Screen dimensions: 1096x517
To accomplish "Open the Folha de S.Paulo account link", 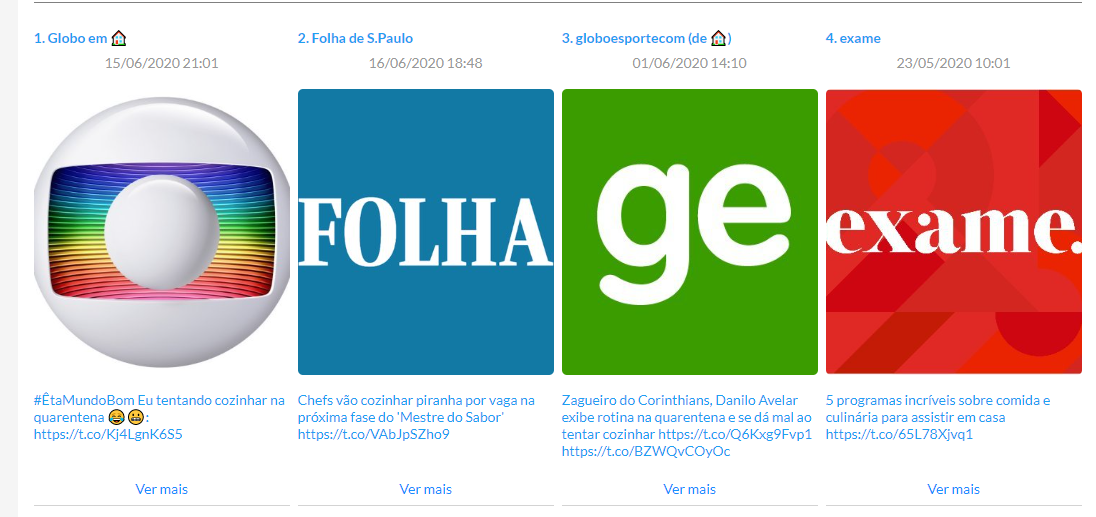I will click(x=355, y=39).
